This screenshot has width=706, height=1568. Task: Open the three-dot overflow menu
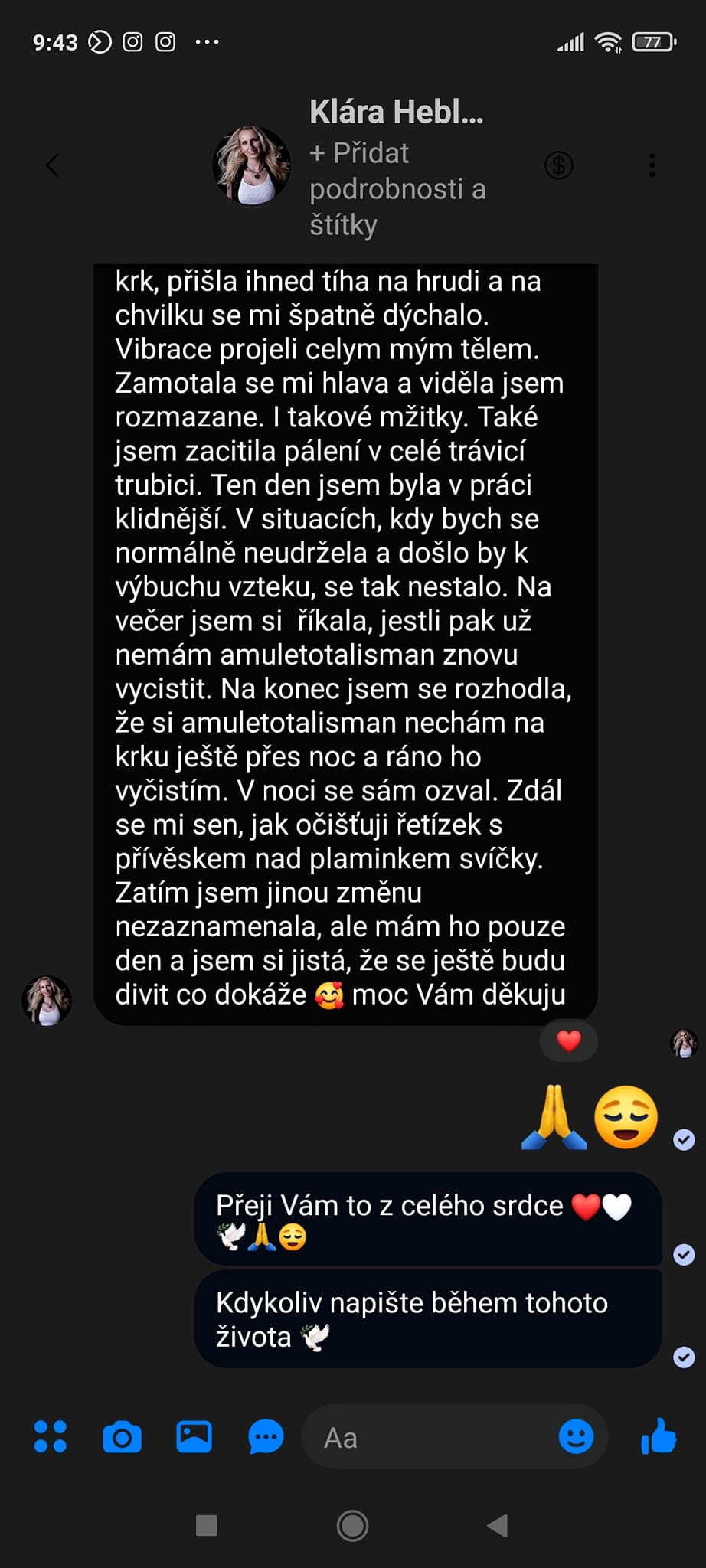point(652,165)
